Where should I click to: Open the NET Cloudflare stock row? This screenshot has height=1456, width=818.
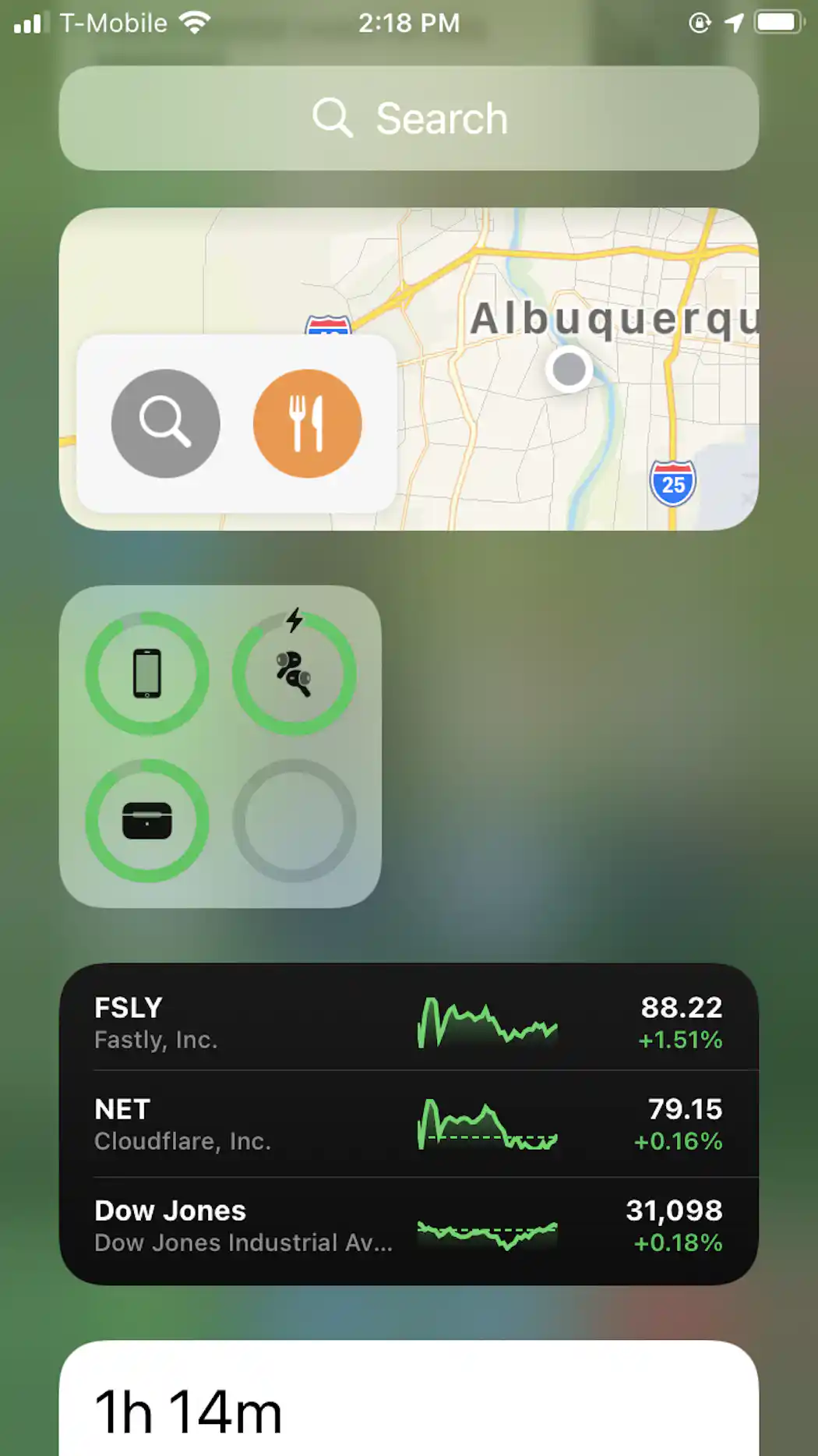408,1123
